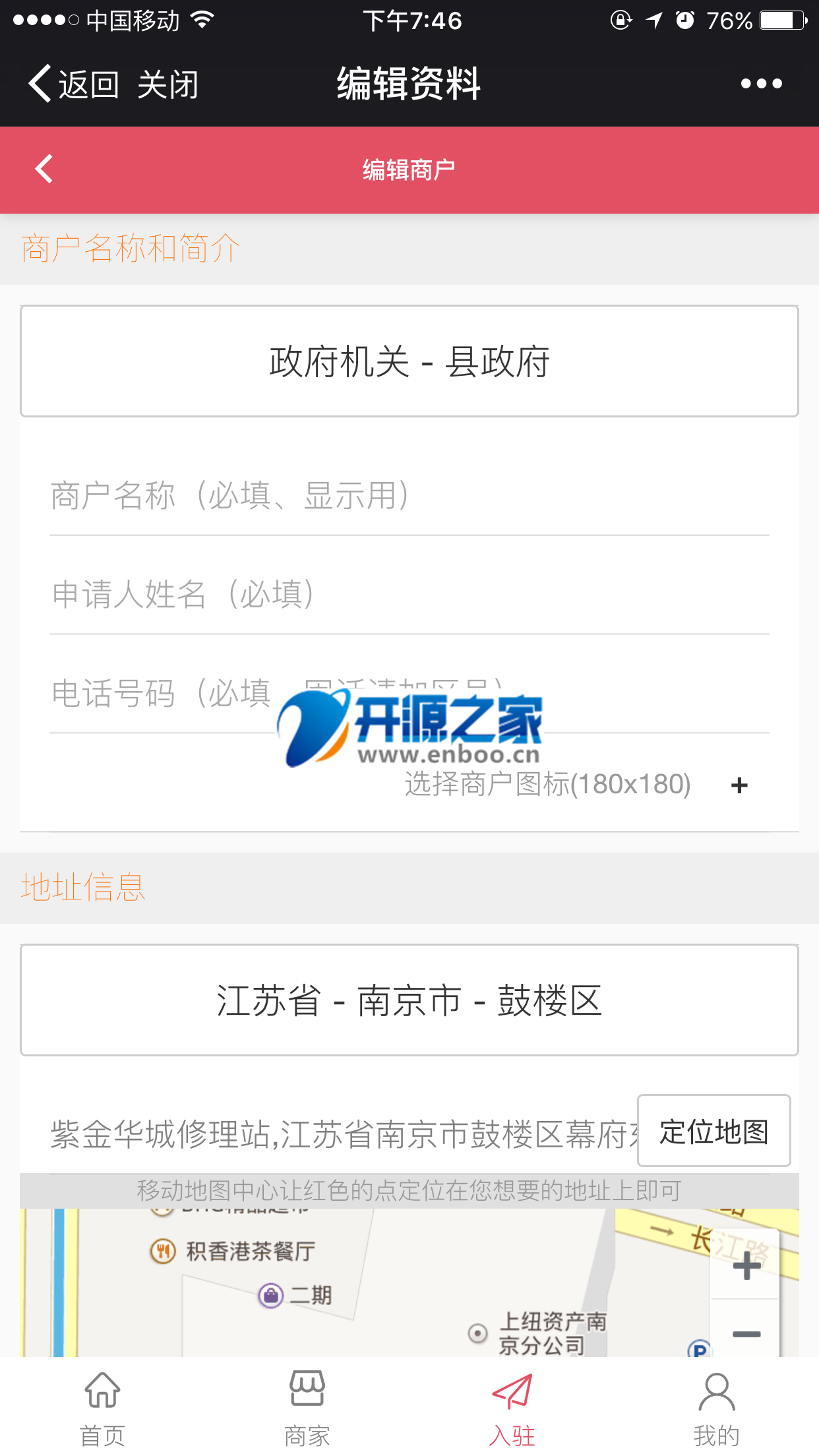Go back using the red header arrow
The width and height of the screenshot is (819, 1456).
coord(44,169)
